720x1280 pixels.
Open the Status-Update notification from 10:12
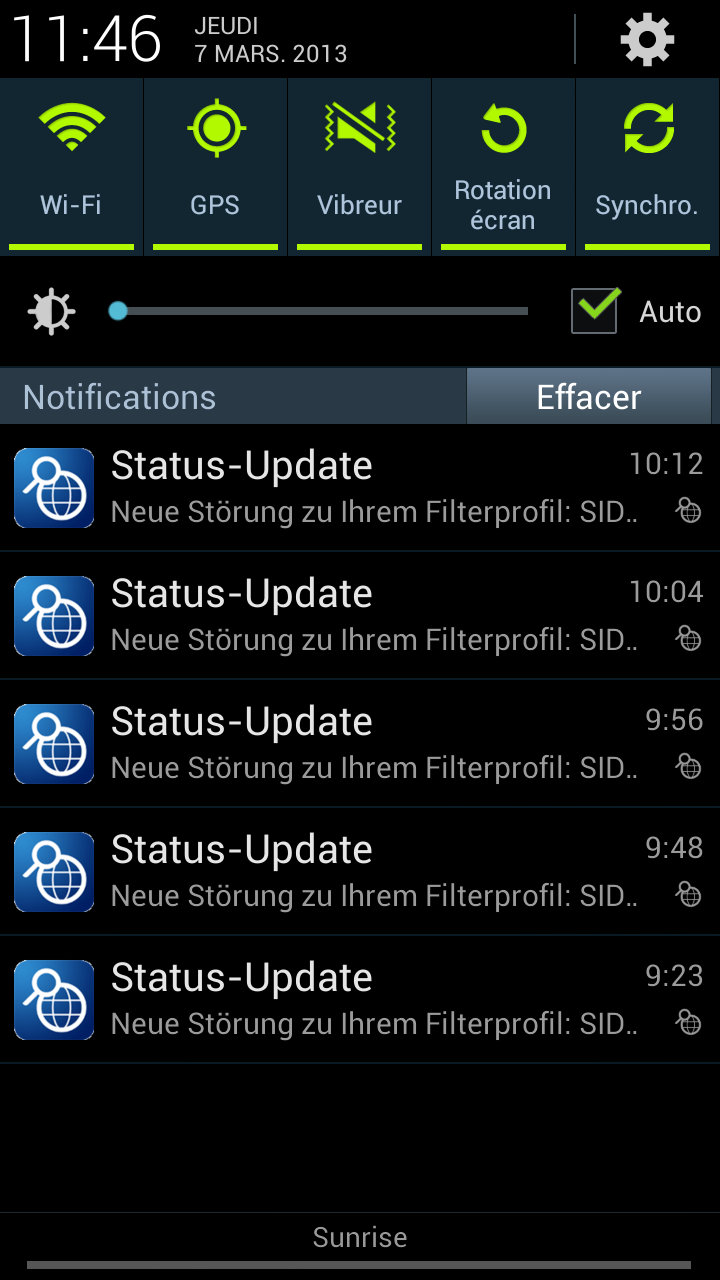[x=360, y=488]
